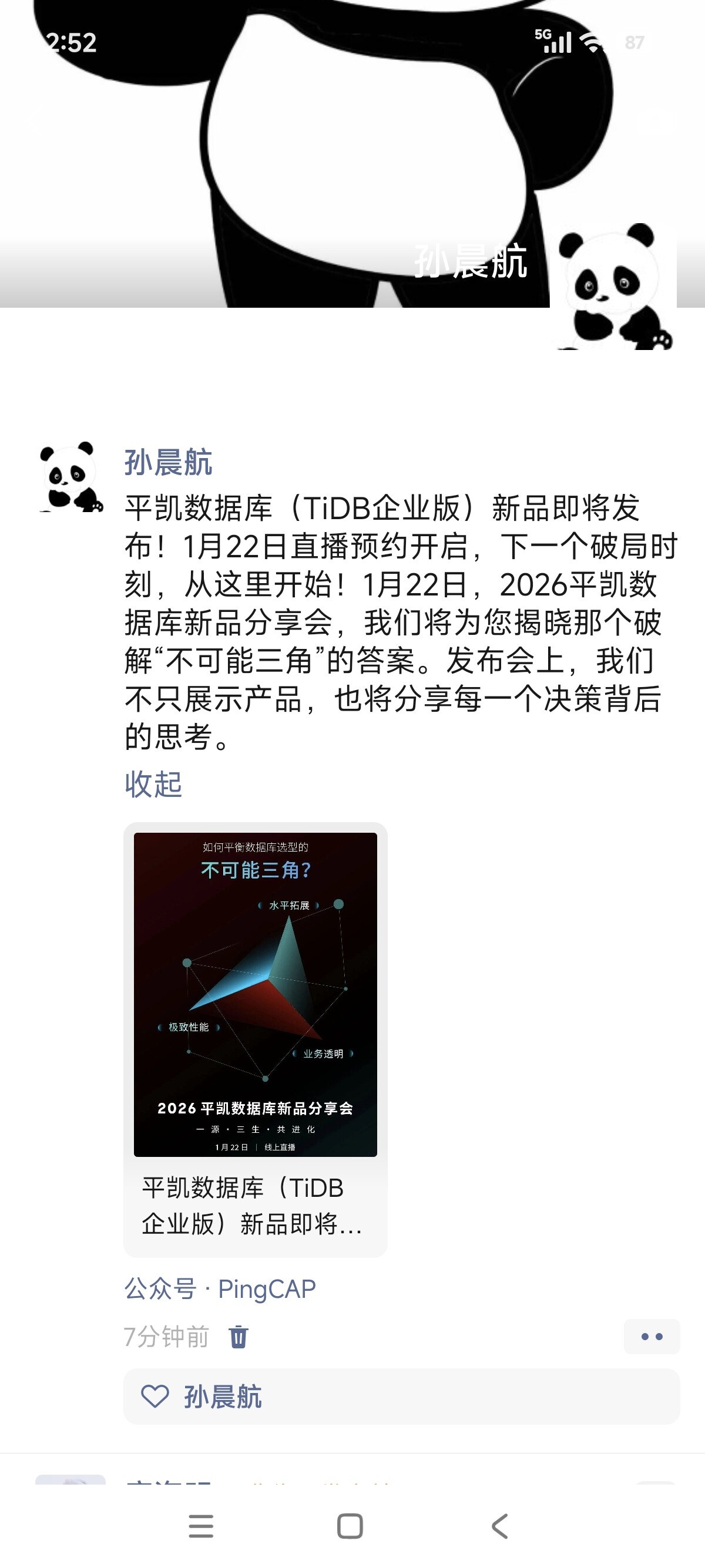Image resolution: width=705 pixels, height=1568 pixels.
Task: Tap the small panda avatar beside the post
Action: [x=70, y=477]
